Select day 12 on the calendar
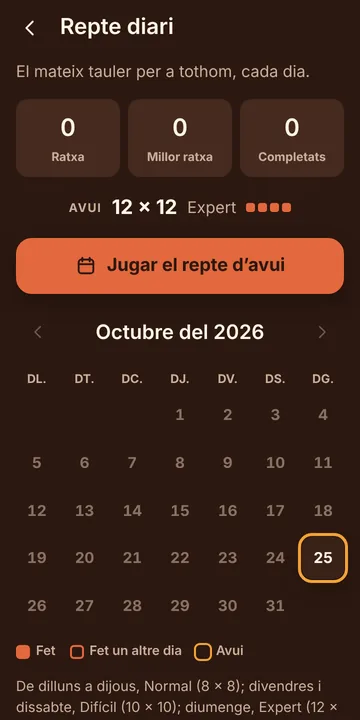 pos(37,510)
